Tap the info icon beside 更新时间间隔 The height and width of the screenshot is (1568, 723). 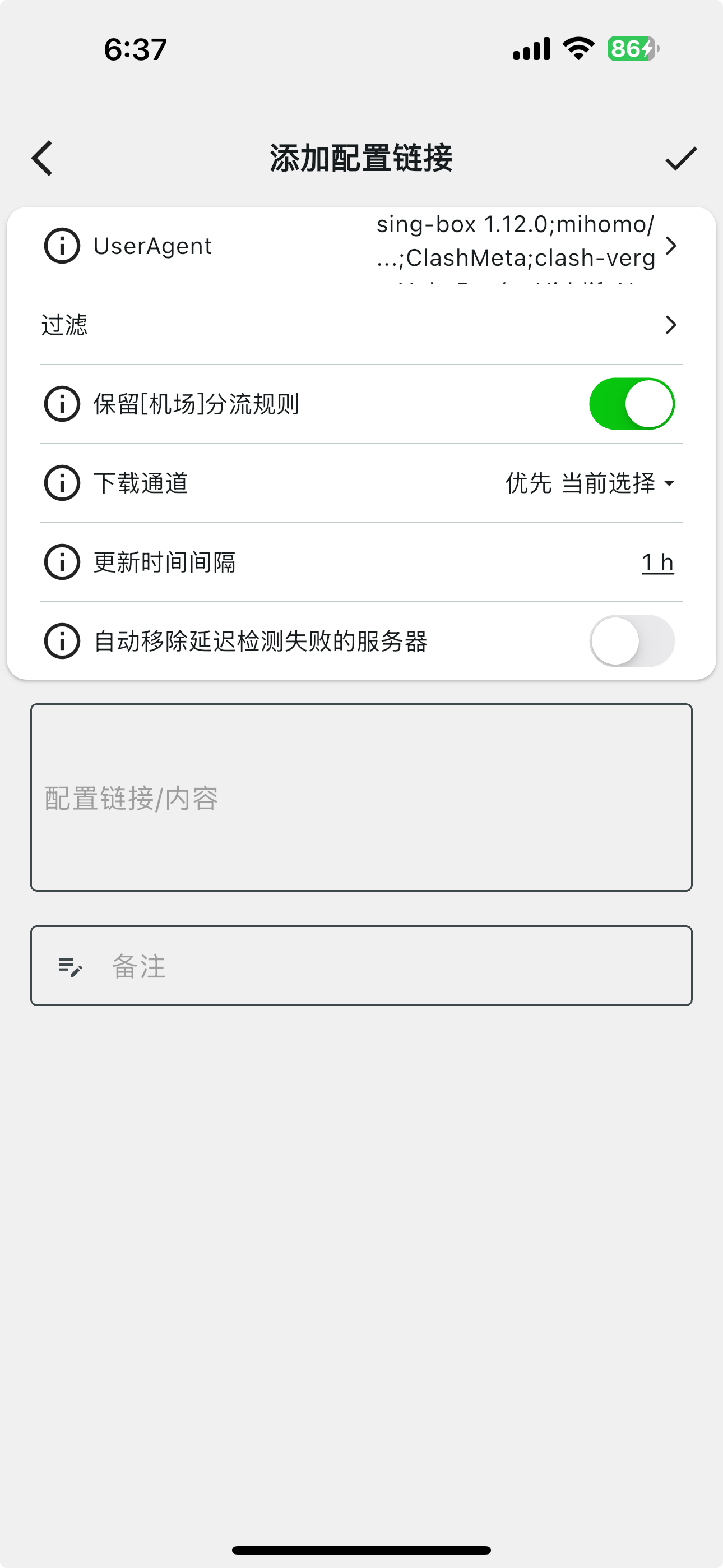pyautogui.click(x=62, y=561)
